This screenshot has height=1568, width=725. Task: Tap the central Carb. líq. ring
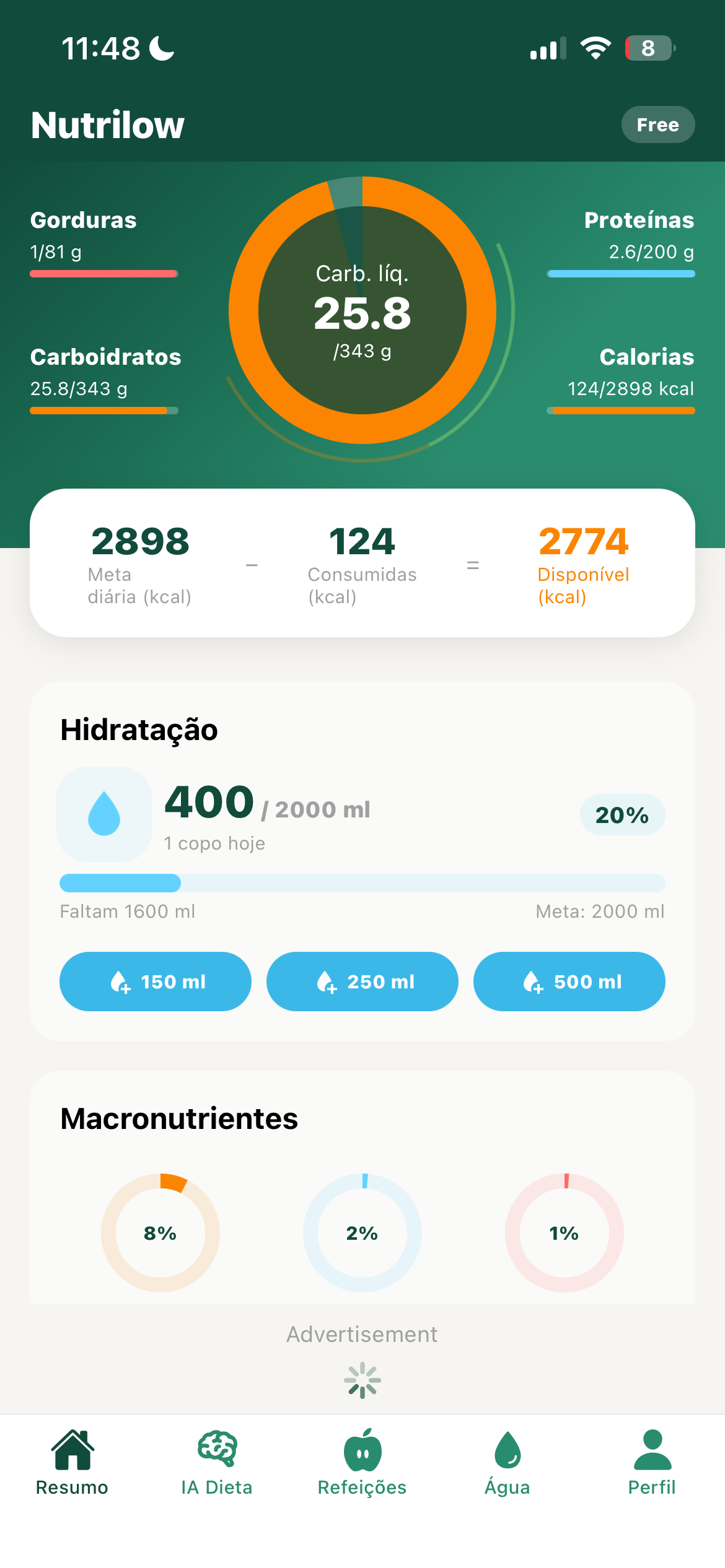click(x=362, y=311)
